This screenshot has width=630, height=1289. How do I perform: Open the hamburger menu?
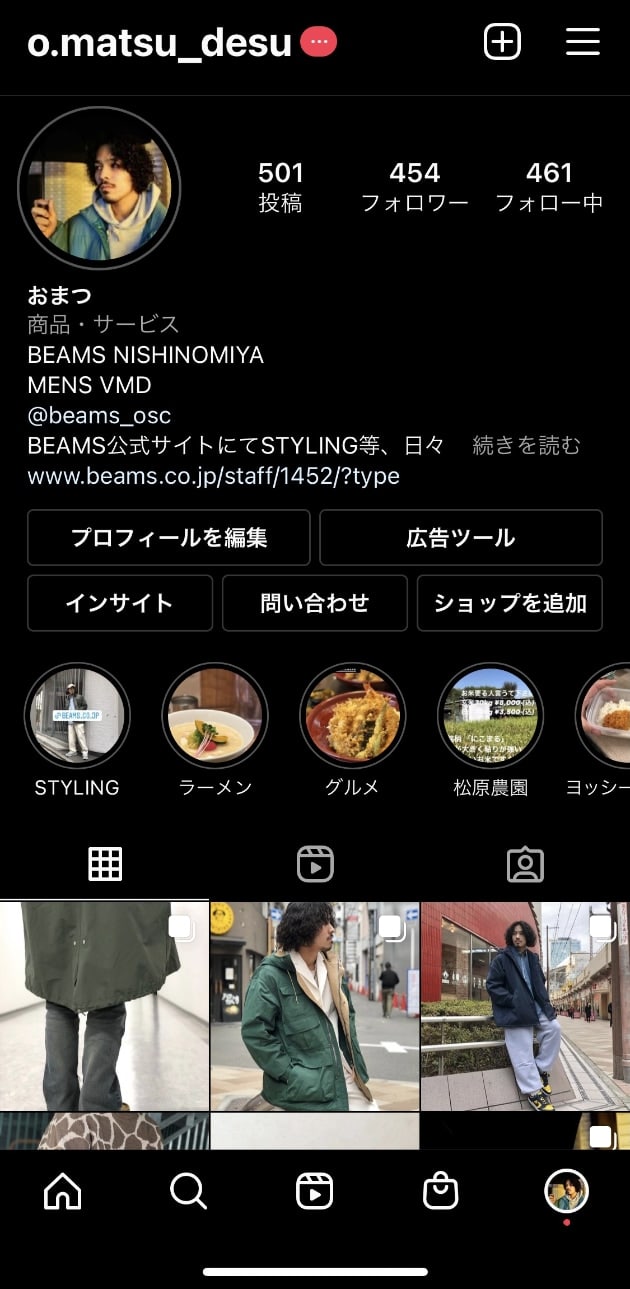click(x=582, y=42)
